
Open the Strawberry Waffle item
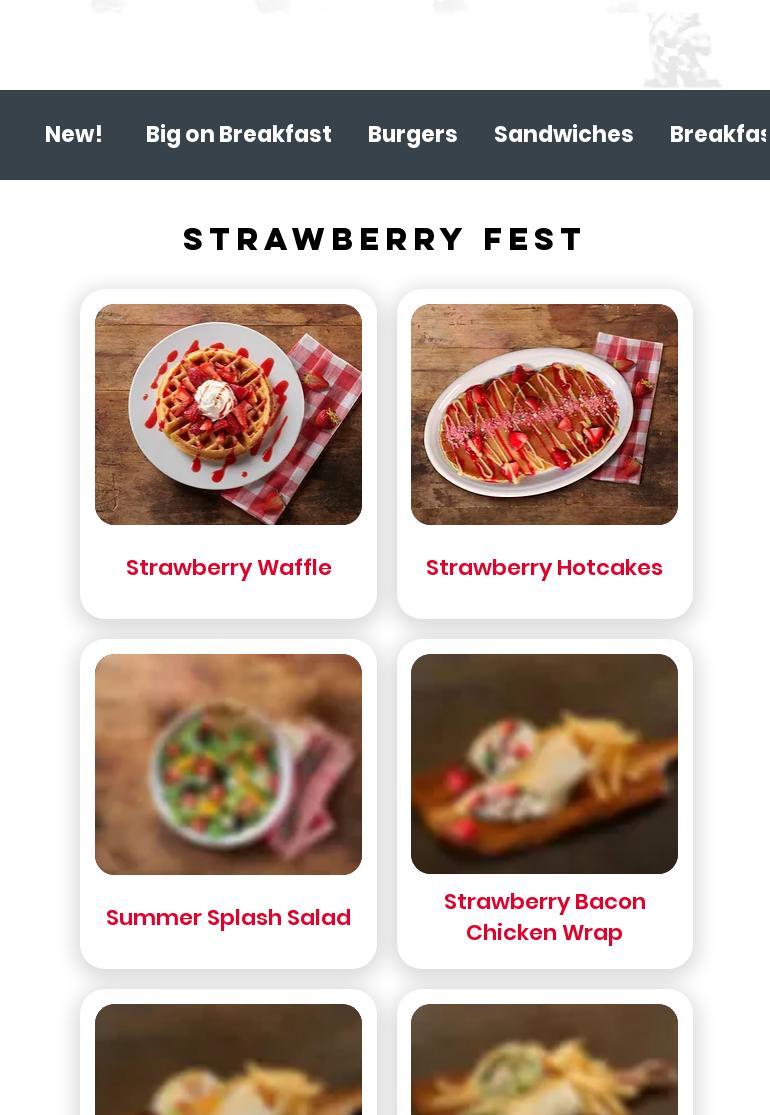[x=228, y=454]
